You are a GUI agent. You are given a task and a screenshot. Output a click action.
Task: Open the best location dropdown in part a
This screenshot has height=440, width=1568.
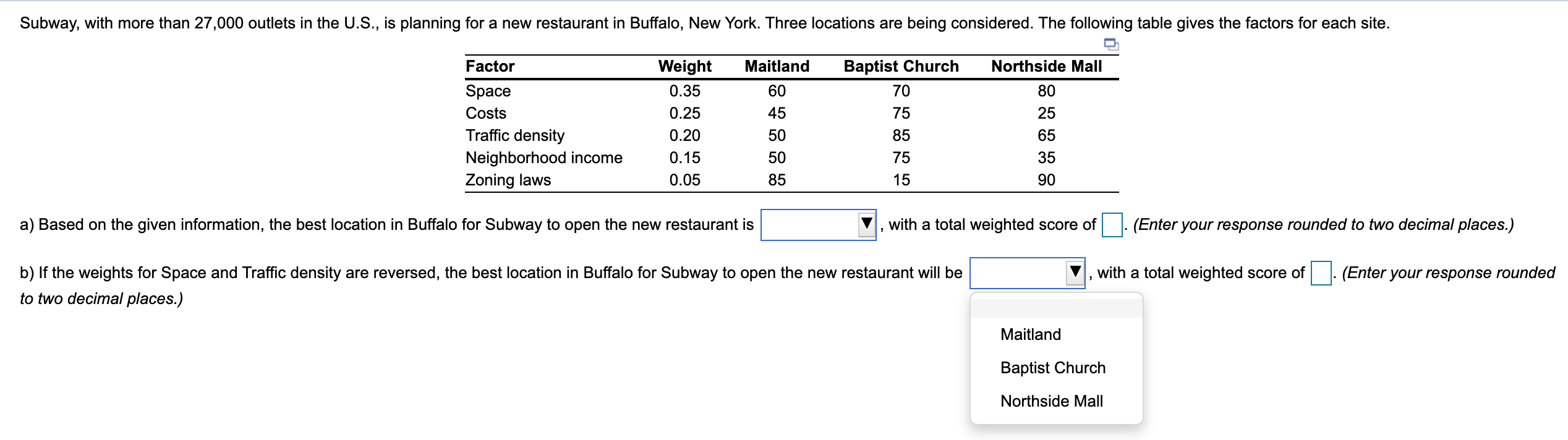tap(817, 224)
